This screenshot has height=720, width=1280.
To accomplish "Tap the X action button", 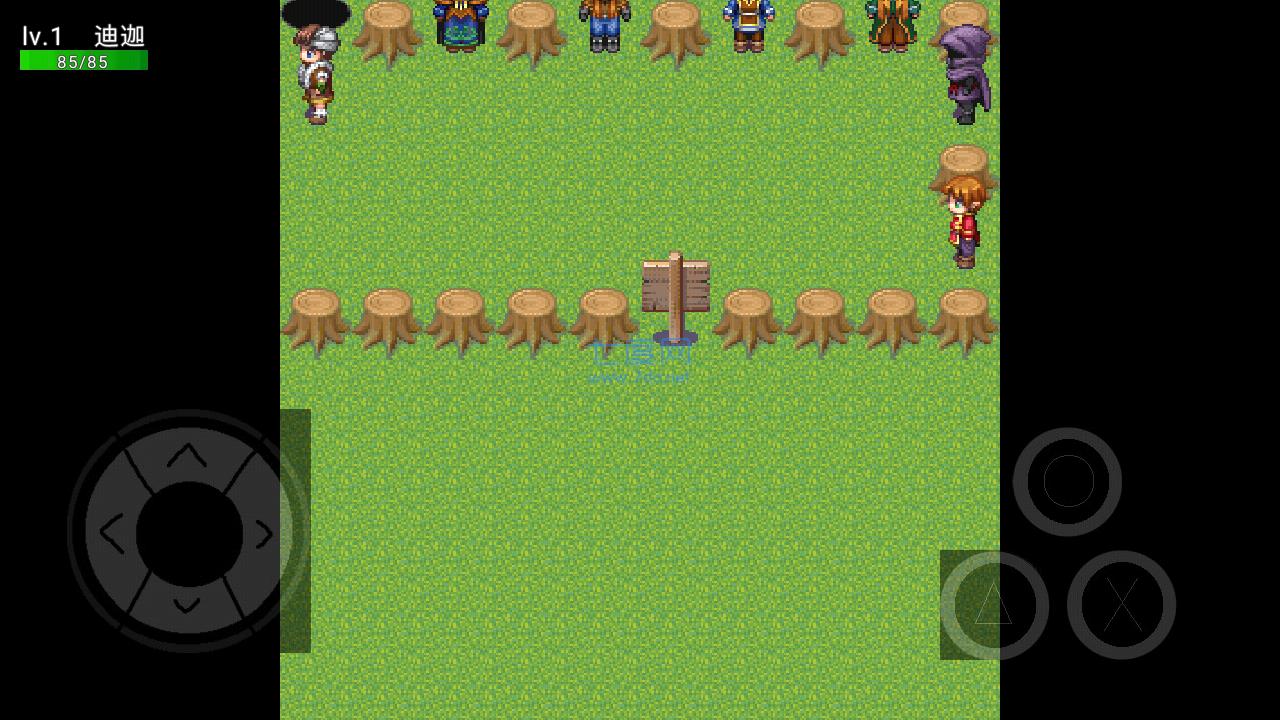I will [x=1121, y=604].
